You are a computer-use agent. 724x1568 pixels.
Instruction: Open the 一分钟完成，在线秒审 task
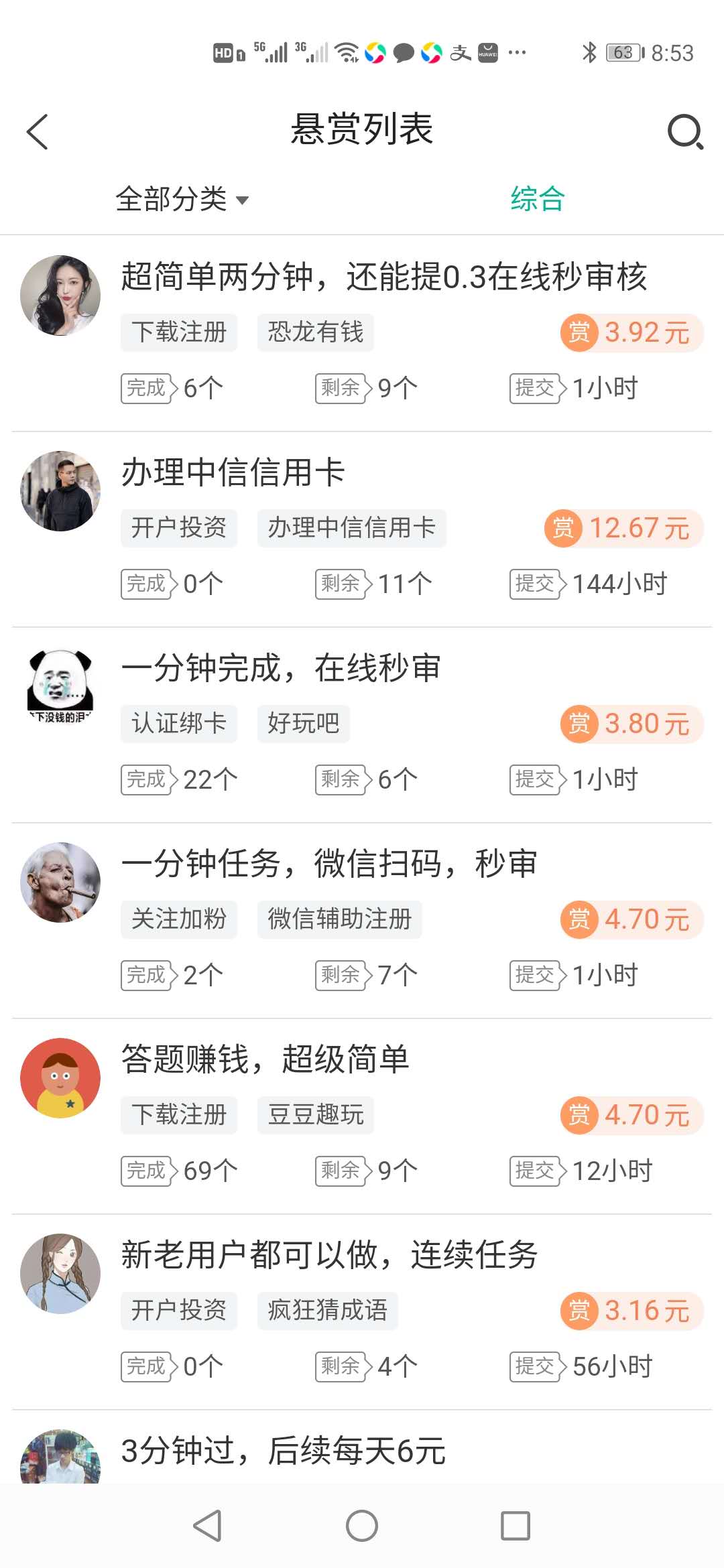[280, 668]
